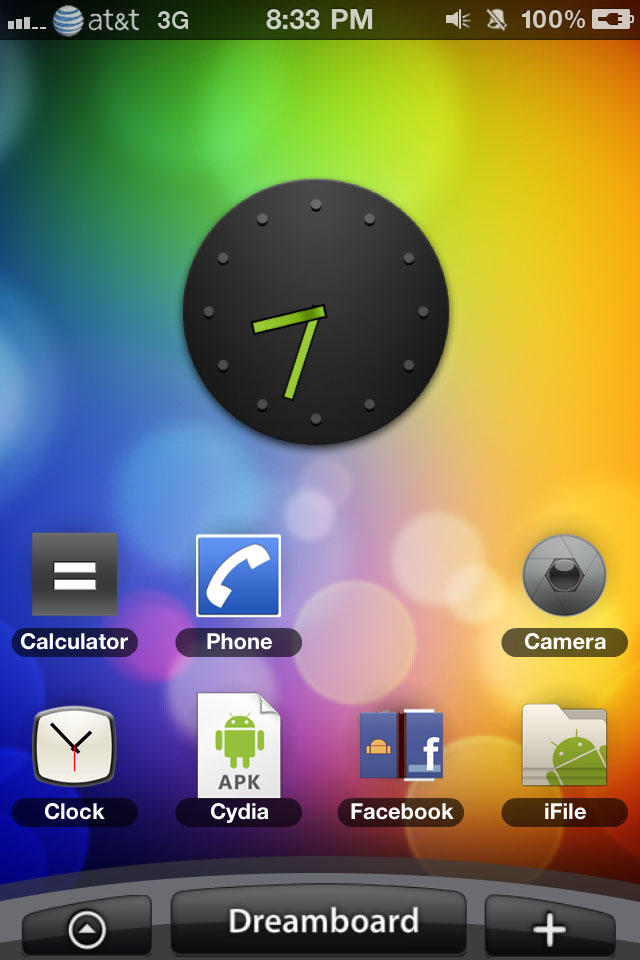Open the app drawer arrow button
The height and width of the screenshot is (960, 640).
point(87,930)
